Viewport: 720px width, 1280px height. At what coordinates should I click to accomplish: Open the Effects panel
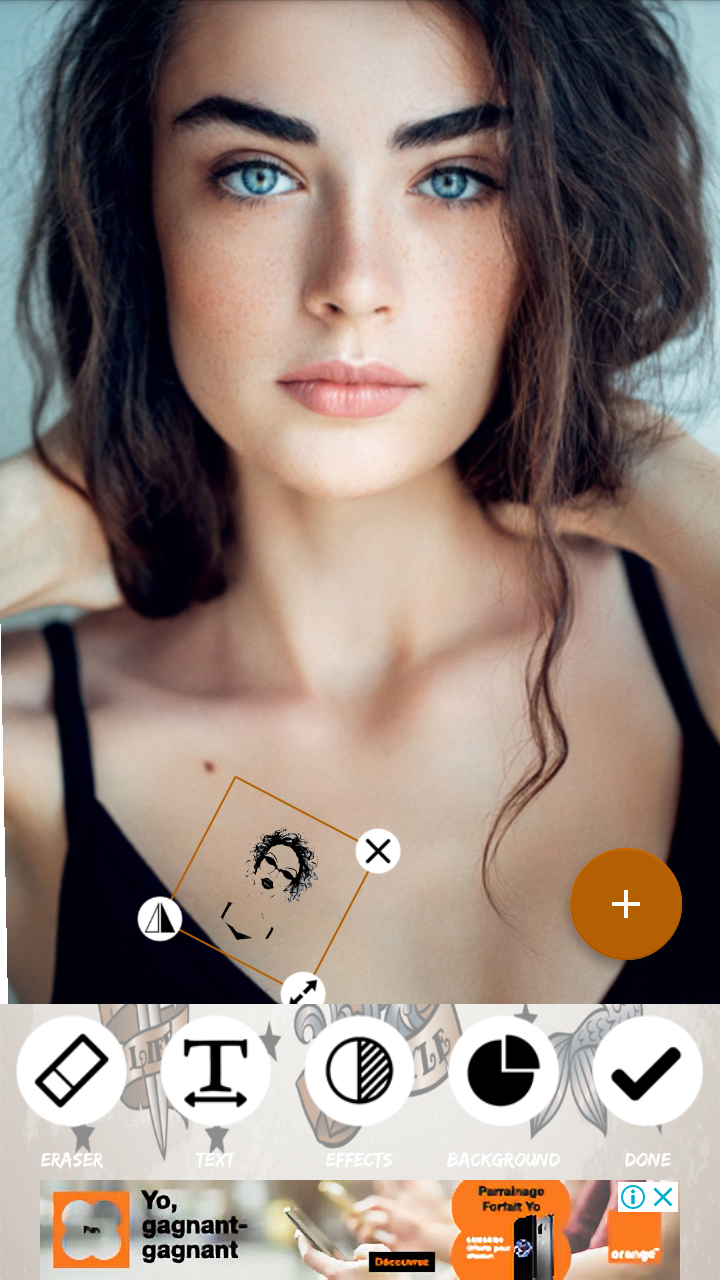click(x=359, y=1069)
